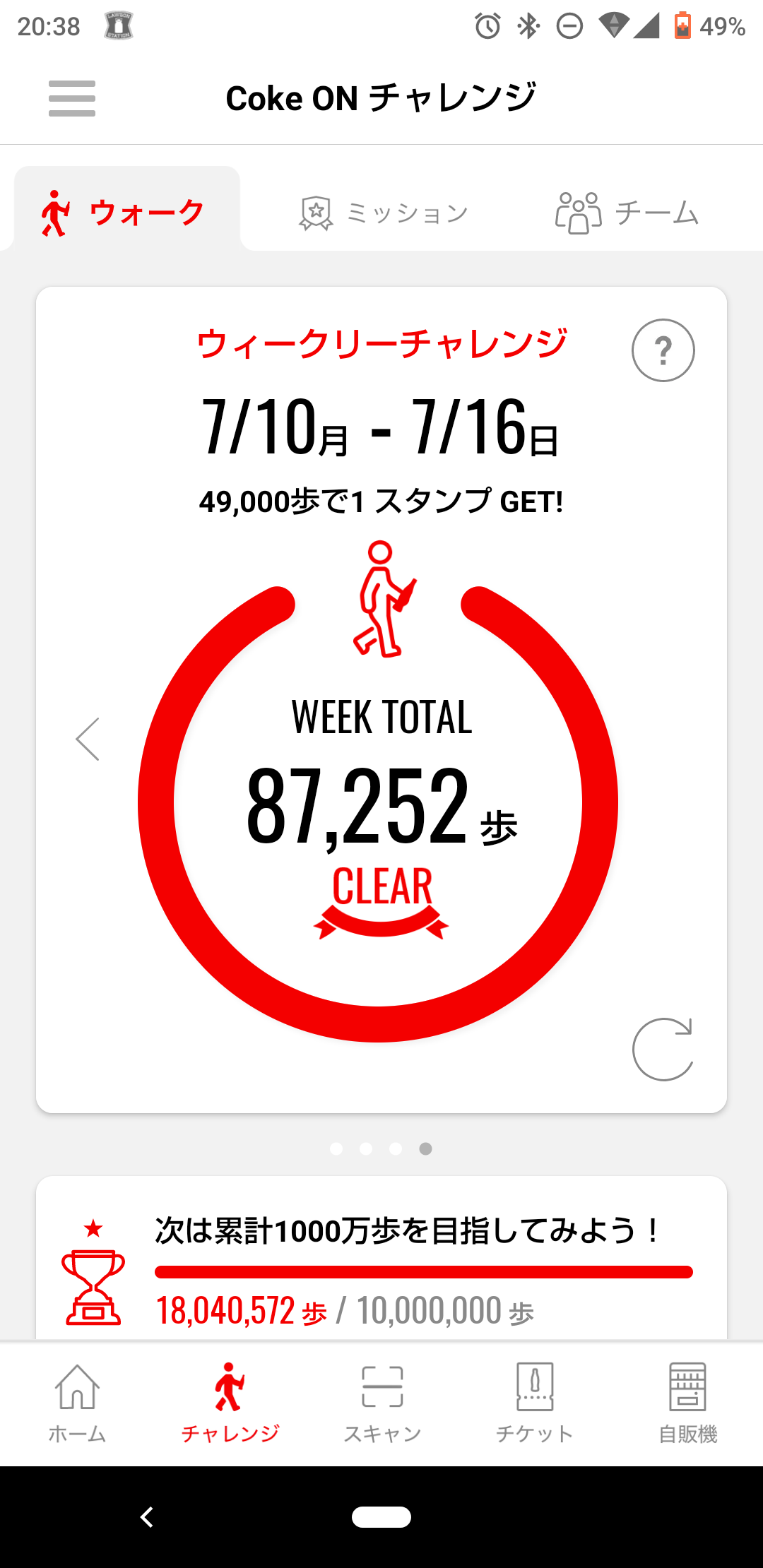Switch to the チーム tab

click(627, 212)
